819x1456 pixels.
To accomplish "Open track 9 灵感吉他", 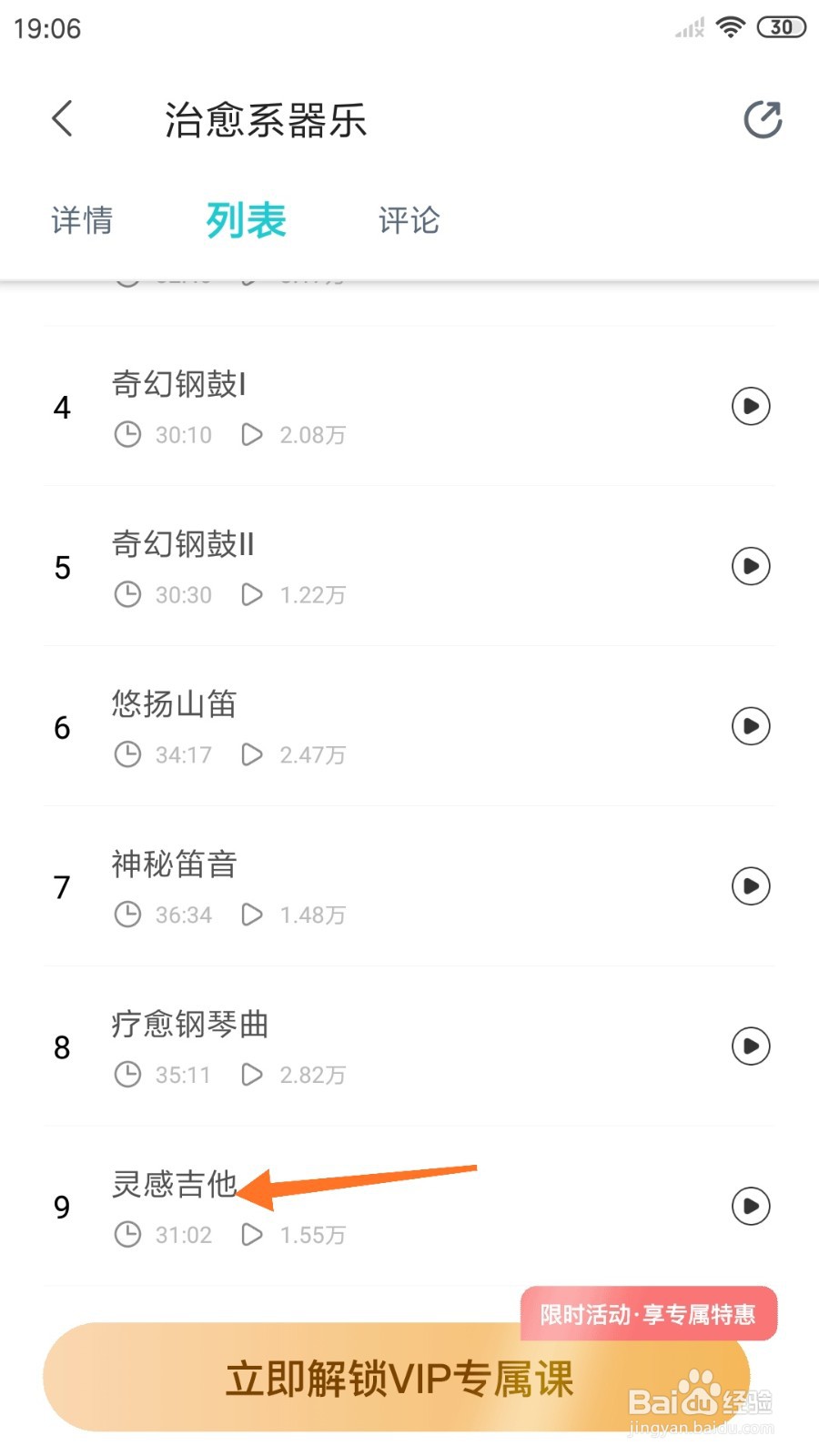I will pos(409,1208).
